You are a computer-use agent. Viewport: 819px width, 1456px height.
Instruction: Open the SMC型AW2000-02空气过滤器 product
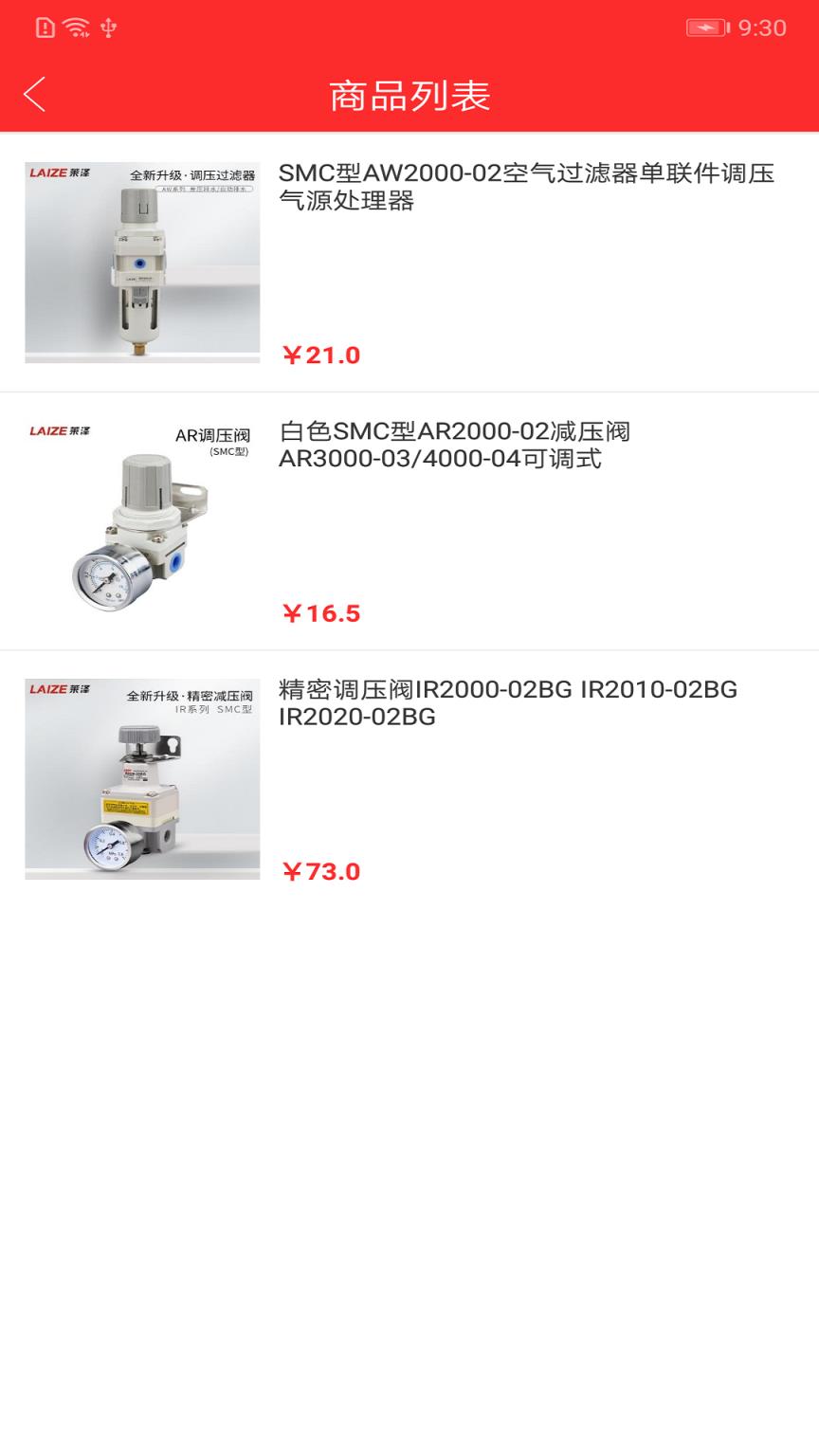(x=526, y=188)
